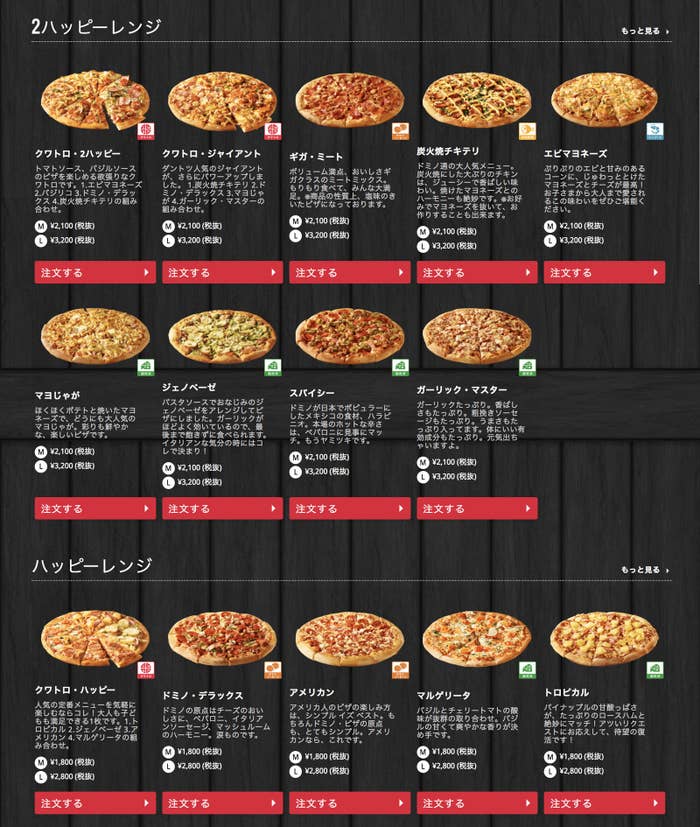The height and width of the screenshot is (827, 700).
Task: Tap 注文する under ジェノベーゼ
Action: (x=222, y=508)
